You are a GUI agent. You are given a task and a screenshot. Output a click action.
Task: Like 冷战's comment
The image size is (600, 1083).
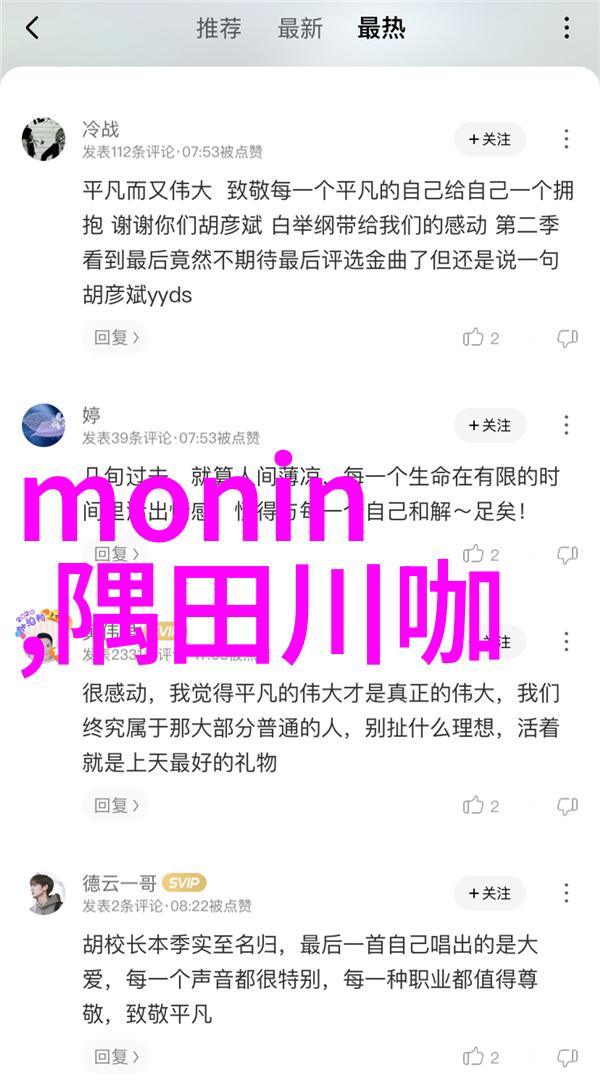[x=480, y=338]
